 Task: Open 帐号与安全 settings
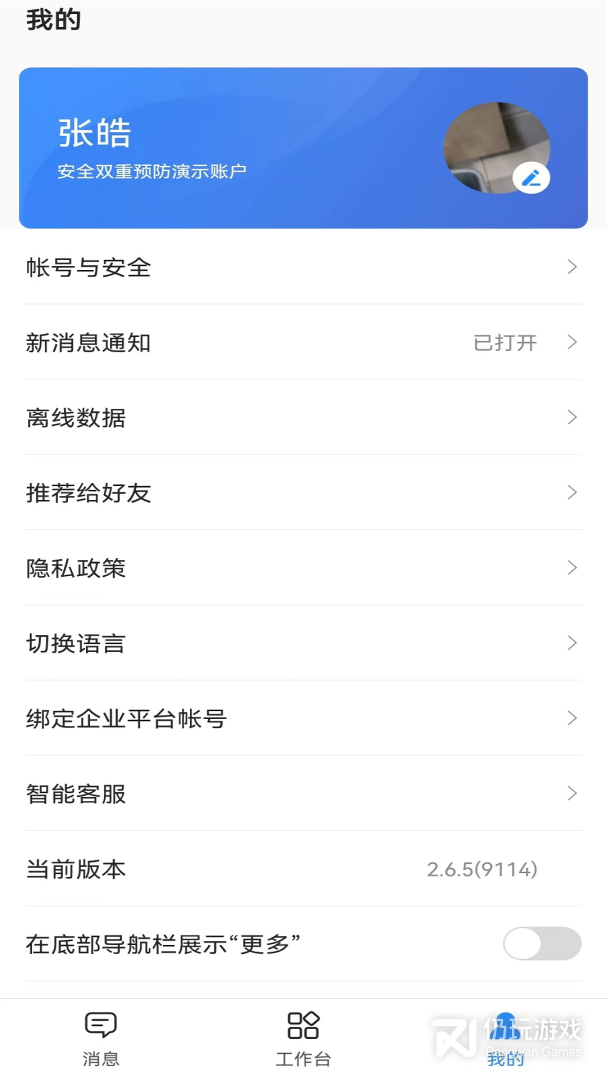click(303, 267)
